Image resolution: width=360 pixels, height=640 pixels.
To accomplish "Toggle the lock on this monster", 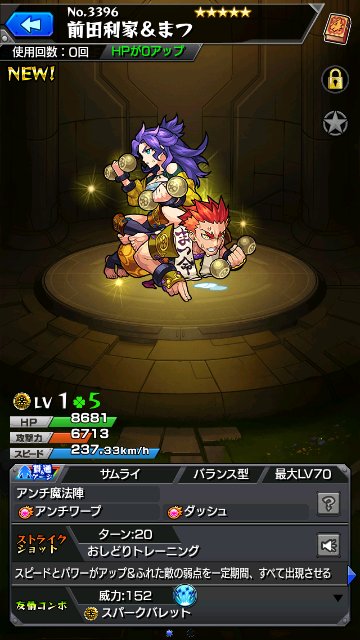I will coord(335,80).
